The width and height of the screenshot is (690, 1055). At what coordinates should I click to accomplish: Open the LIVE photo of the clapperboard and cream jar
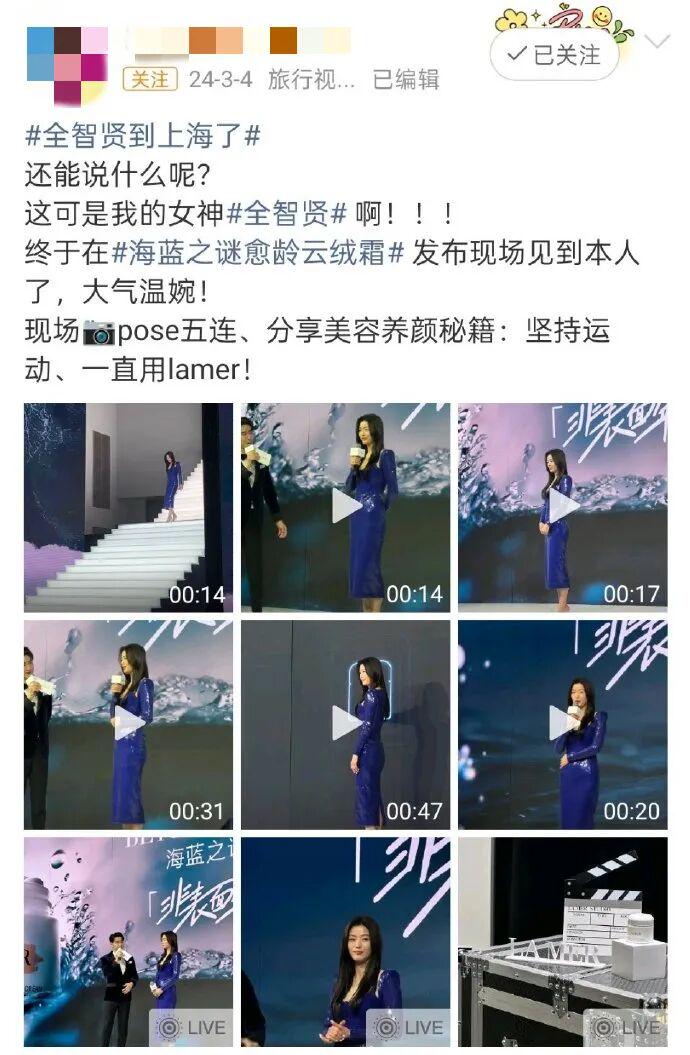pos(563,942)
